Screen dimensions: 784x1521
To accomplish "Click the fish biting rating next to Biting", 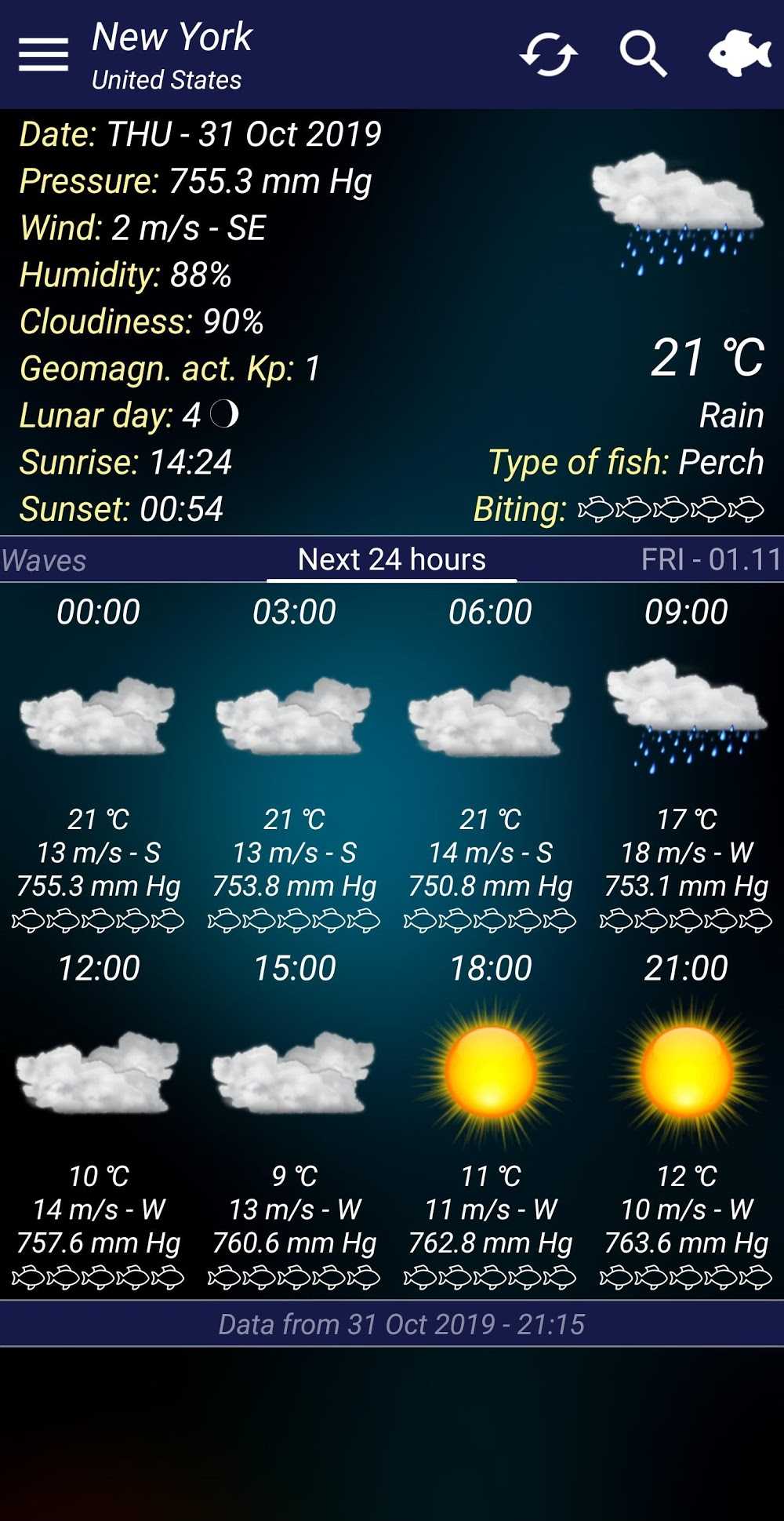I will click(674, 510).
